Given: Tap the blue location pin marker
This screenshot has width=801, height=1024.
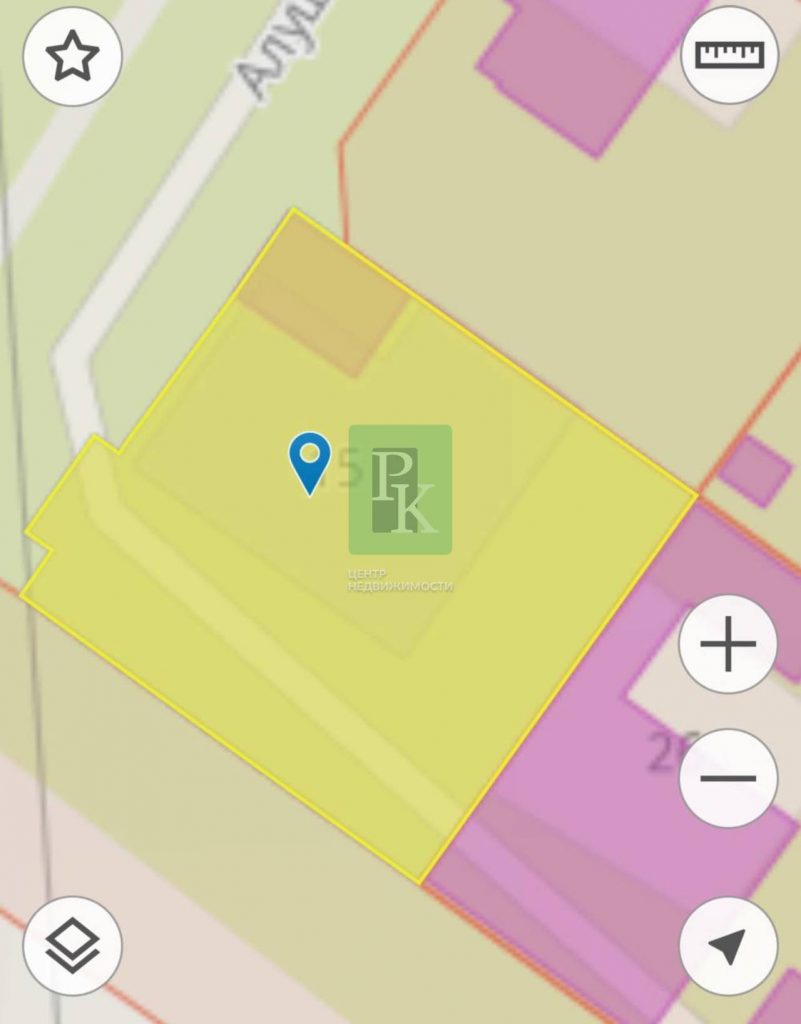Looking at the screenshot, I should pos(310,460).
